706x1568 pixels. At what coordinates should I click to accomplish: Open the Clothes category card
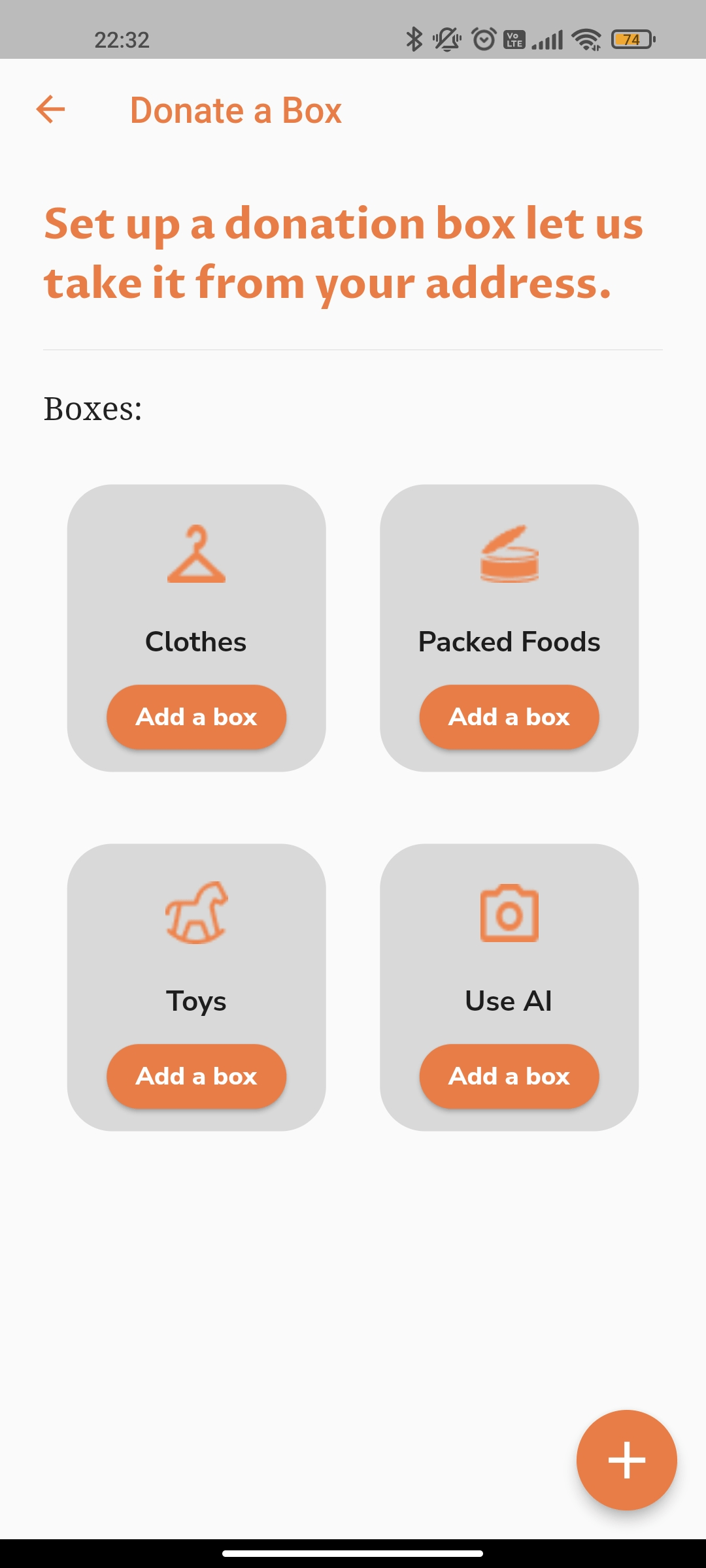point(196,627)
